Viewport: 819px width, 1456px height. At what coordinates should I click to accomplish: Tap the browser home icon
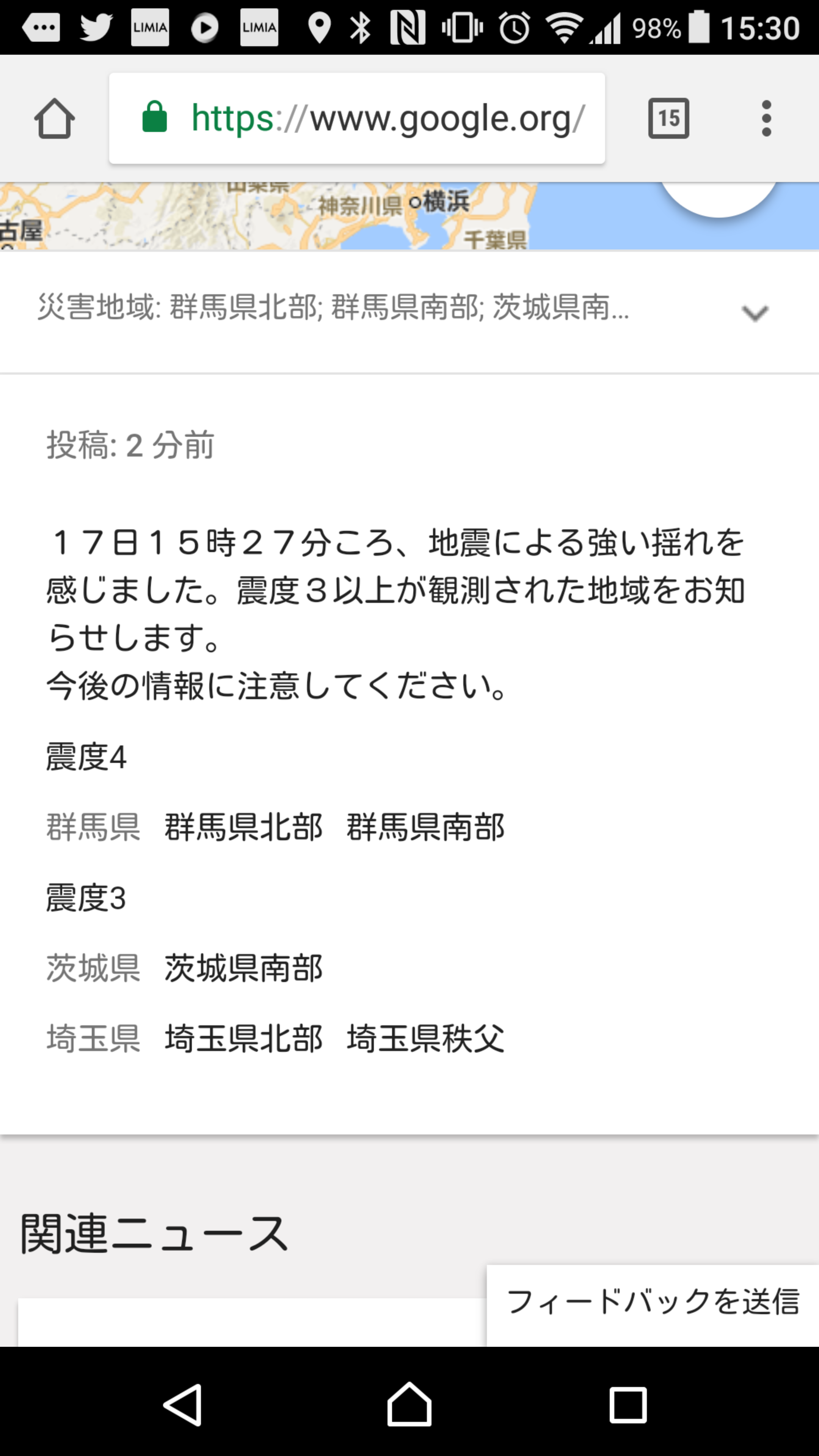click(x=54, y=119)
